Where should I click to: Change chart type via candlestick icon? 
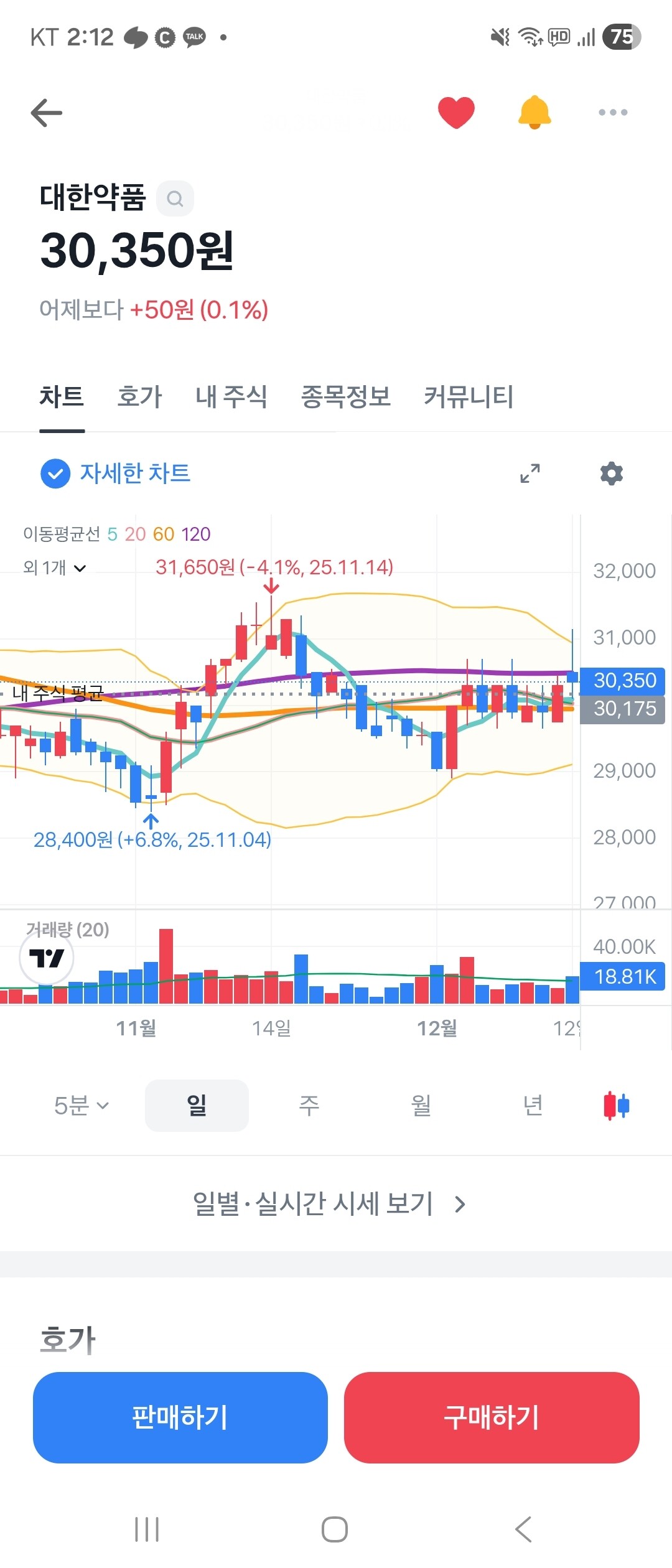tap(616, 1106)
